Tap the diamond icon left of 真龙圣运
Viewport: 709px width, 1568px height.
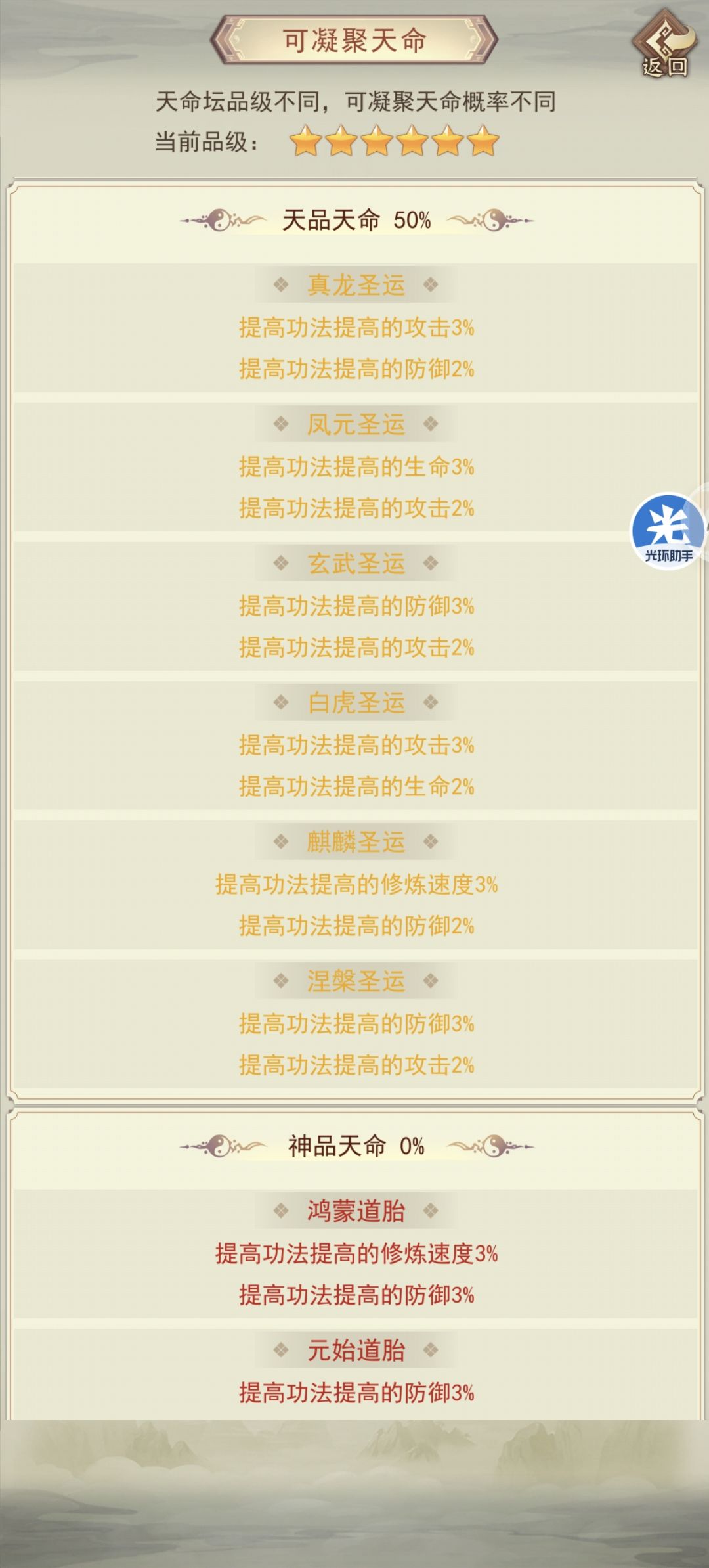[x=280, y=285]
